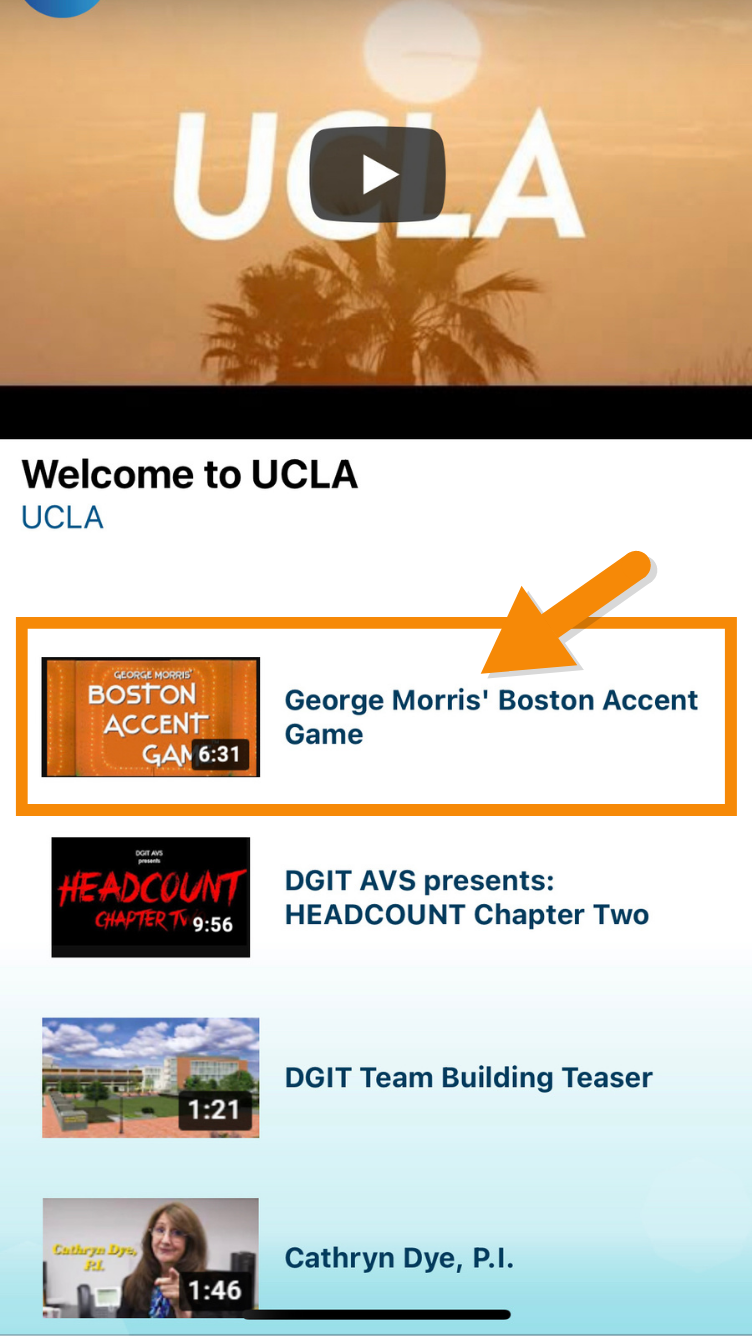Open the Cathryn Dye, P.I. video
The image size is (752, 1336).
click(398, 1257)
